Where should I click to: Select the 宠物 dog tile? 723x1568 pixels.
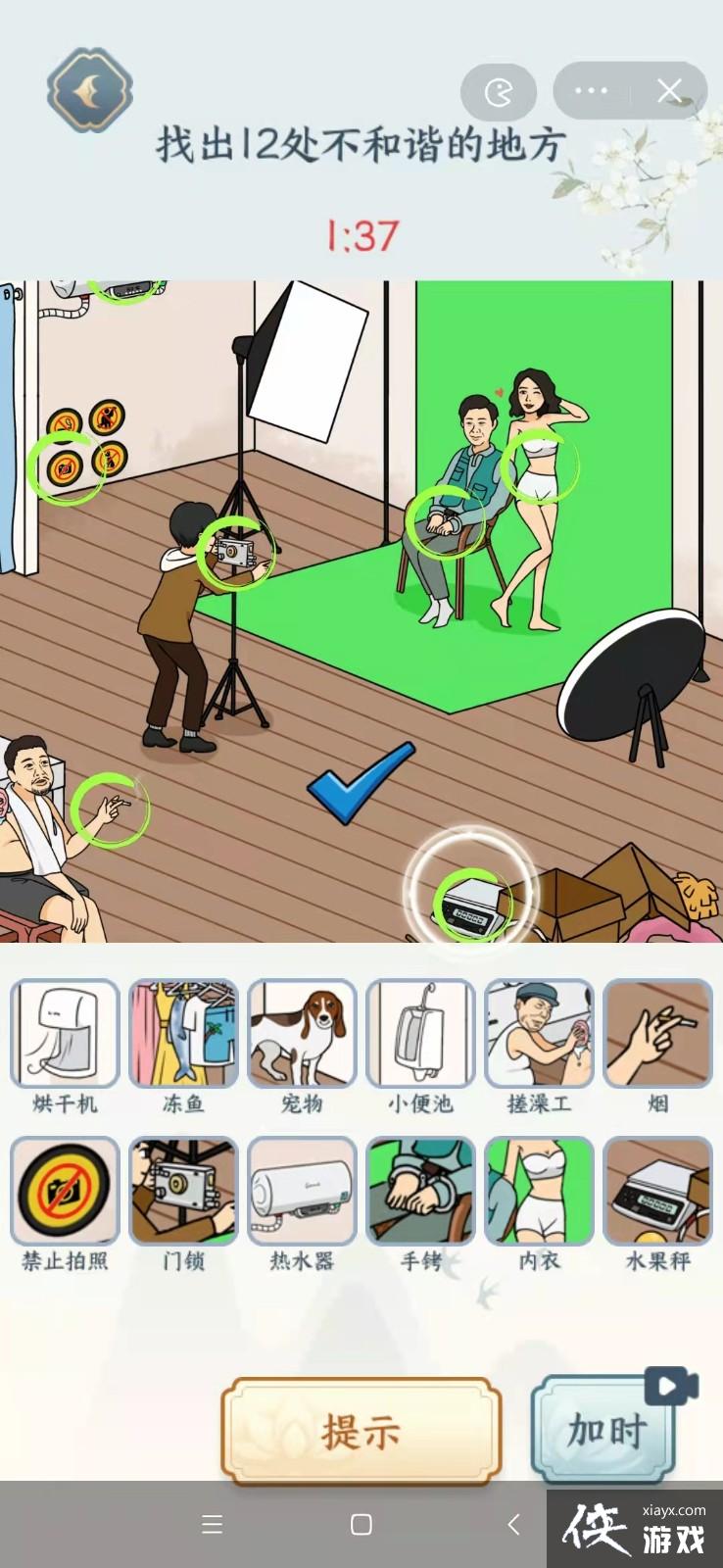click(x=302, y=1034)
